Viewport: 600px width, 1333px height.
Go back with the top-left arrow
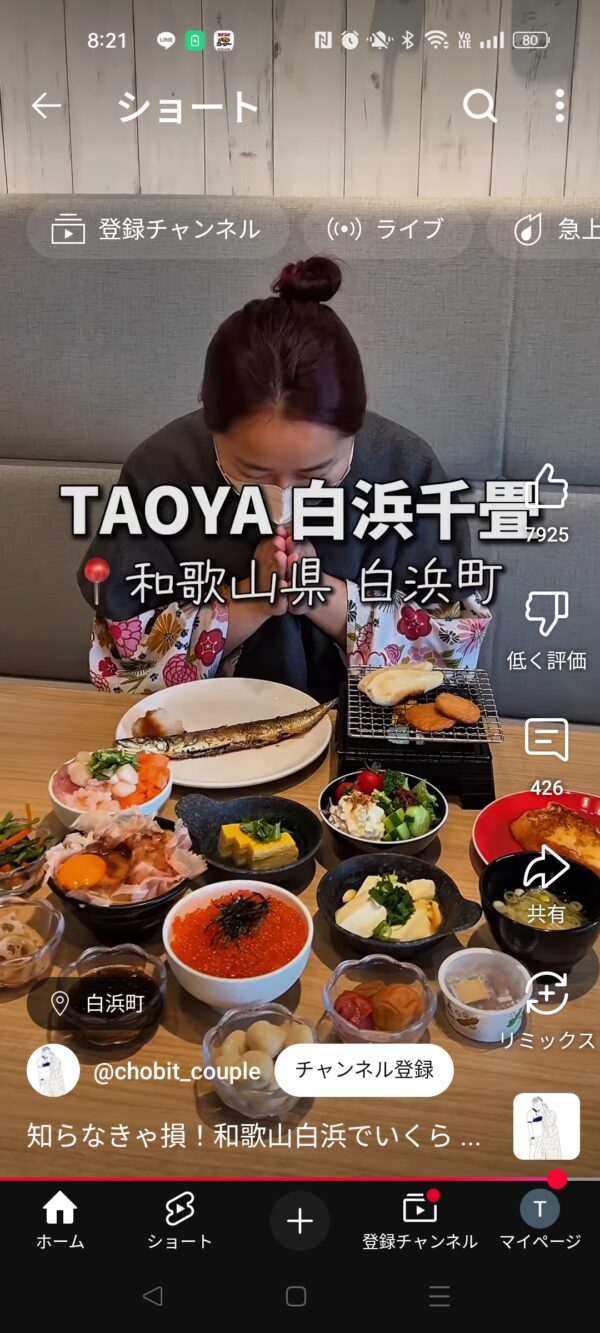(46, 106)
